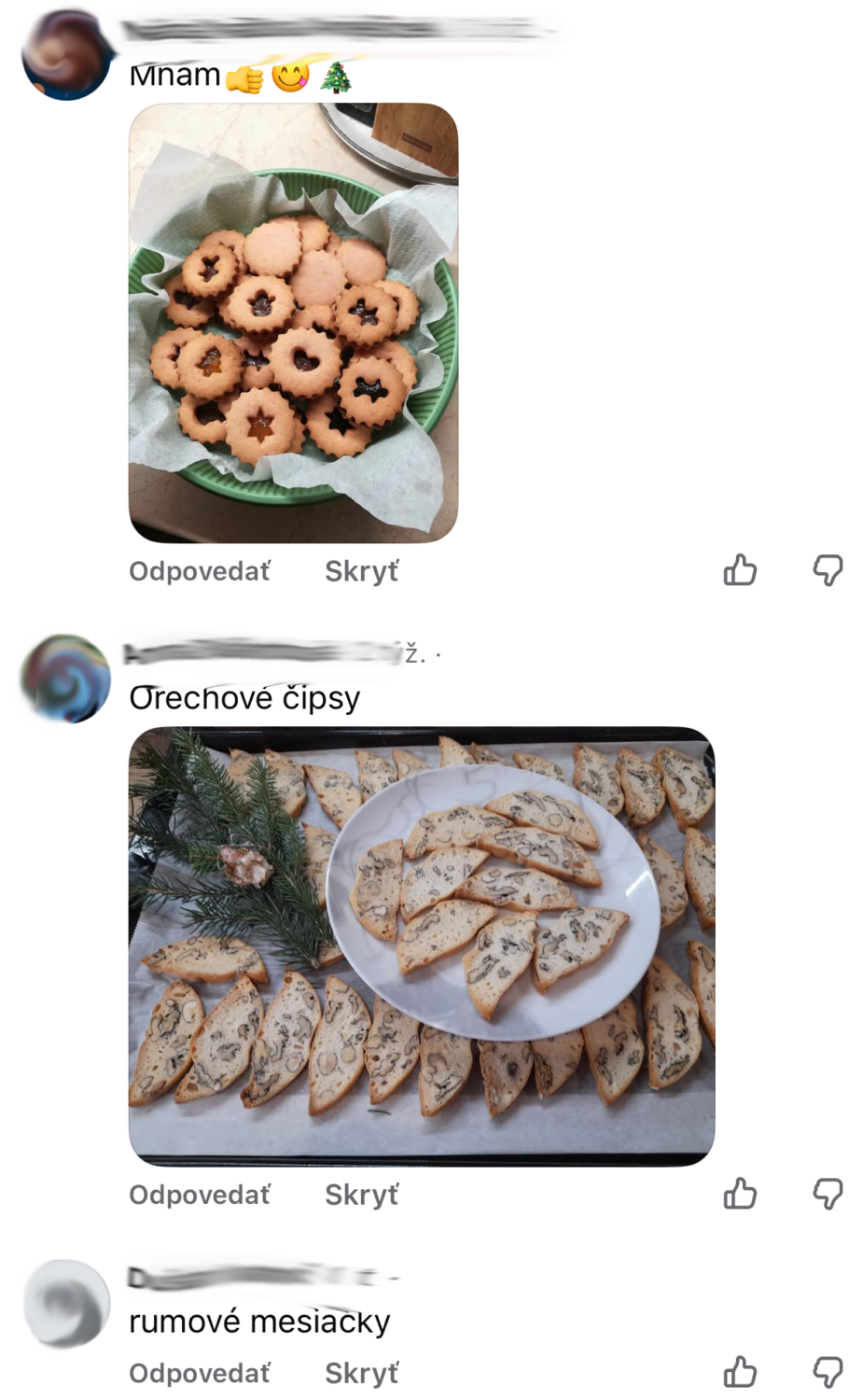Like the Orechové čipsy comment
The height and width of the screenshot is (1400, 863).
pos(740,1193)
